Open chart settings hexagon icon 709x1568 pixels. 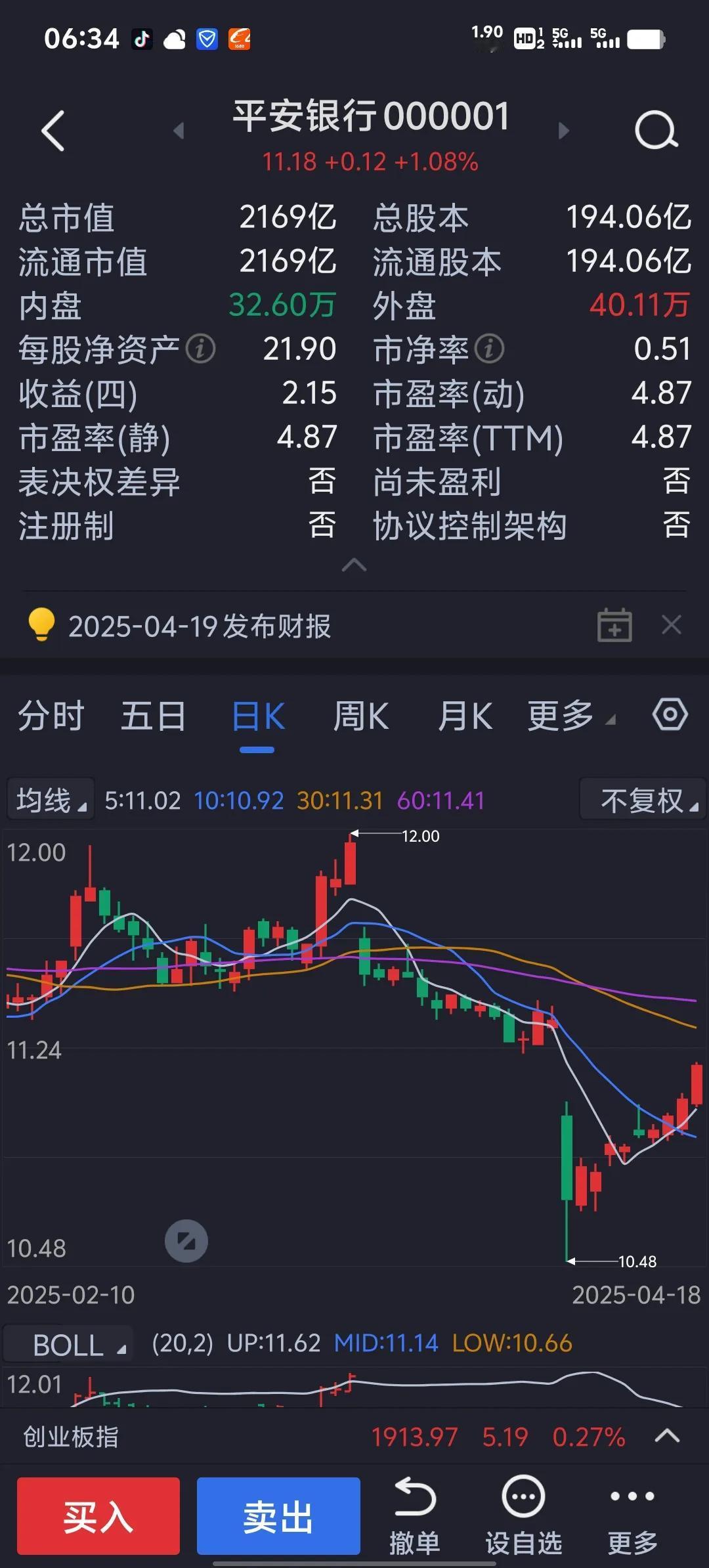coord(670,714)
